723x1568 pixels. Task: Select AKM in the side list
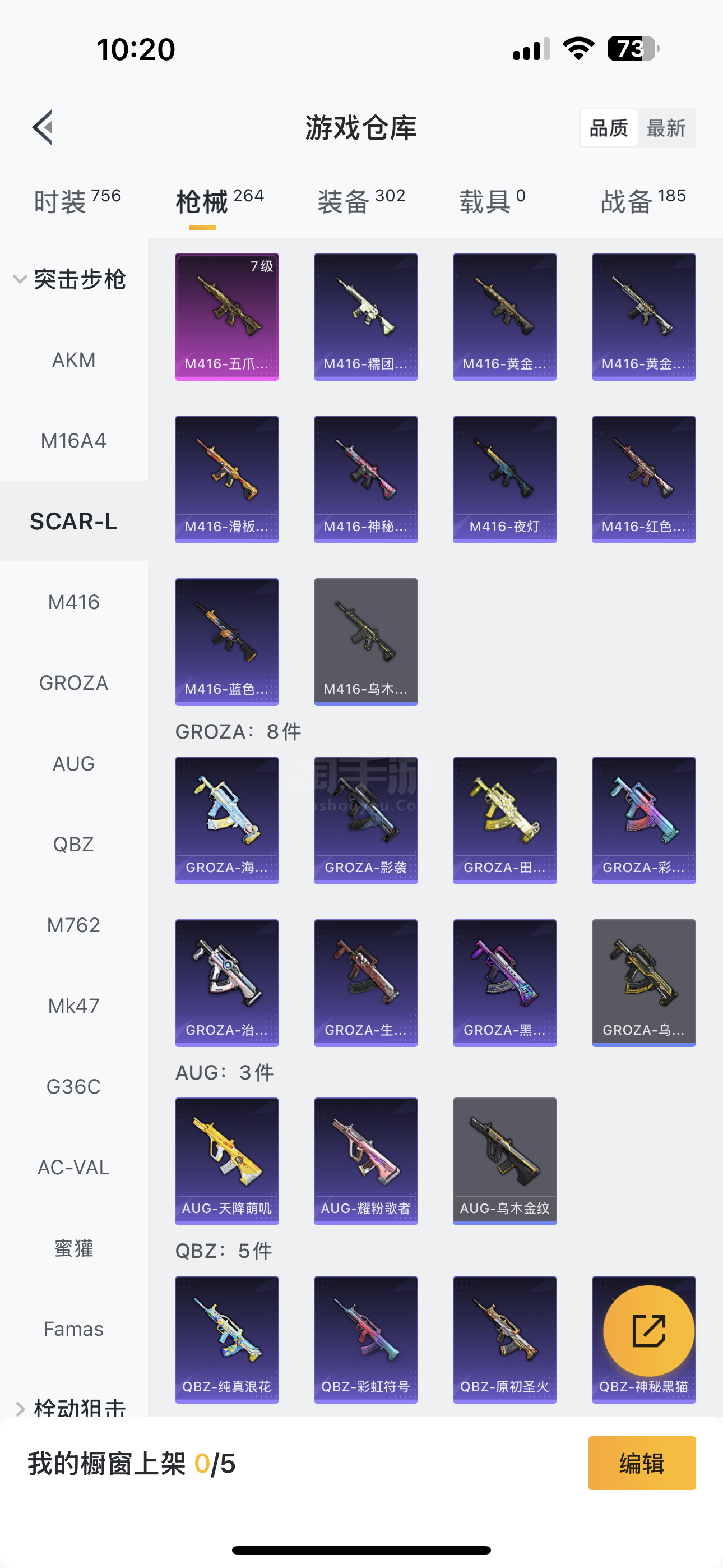click(73, 359)
